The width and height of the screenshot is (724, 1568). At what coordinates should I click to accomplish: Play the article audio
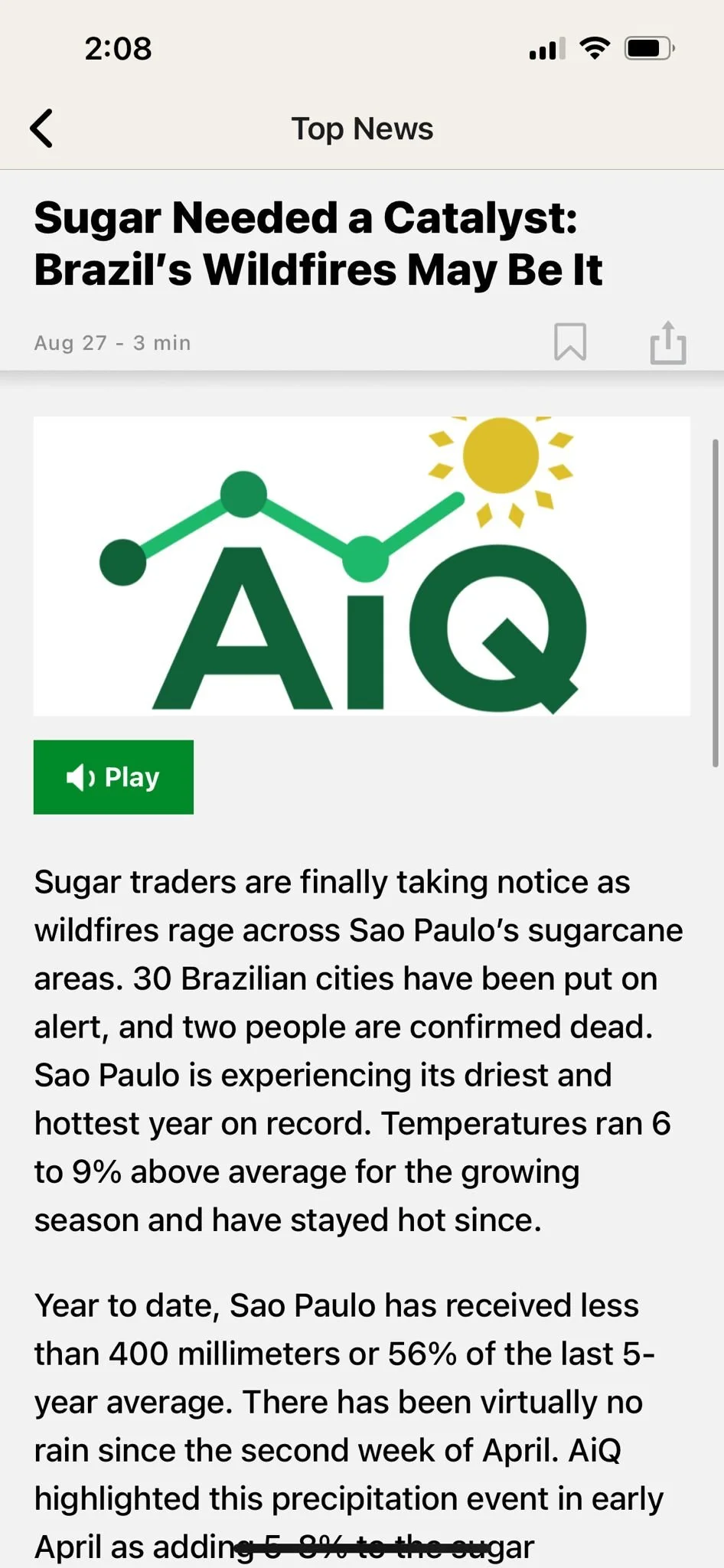[113, 777]
